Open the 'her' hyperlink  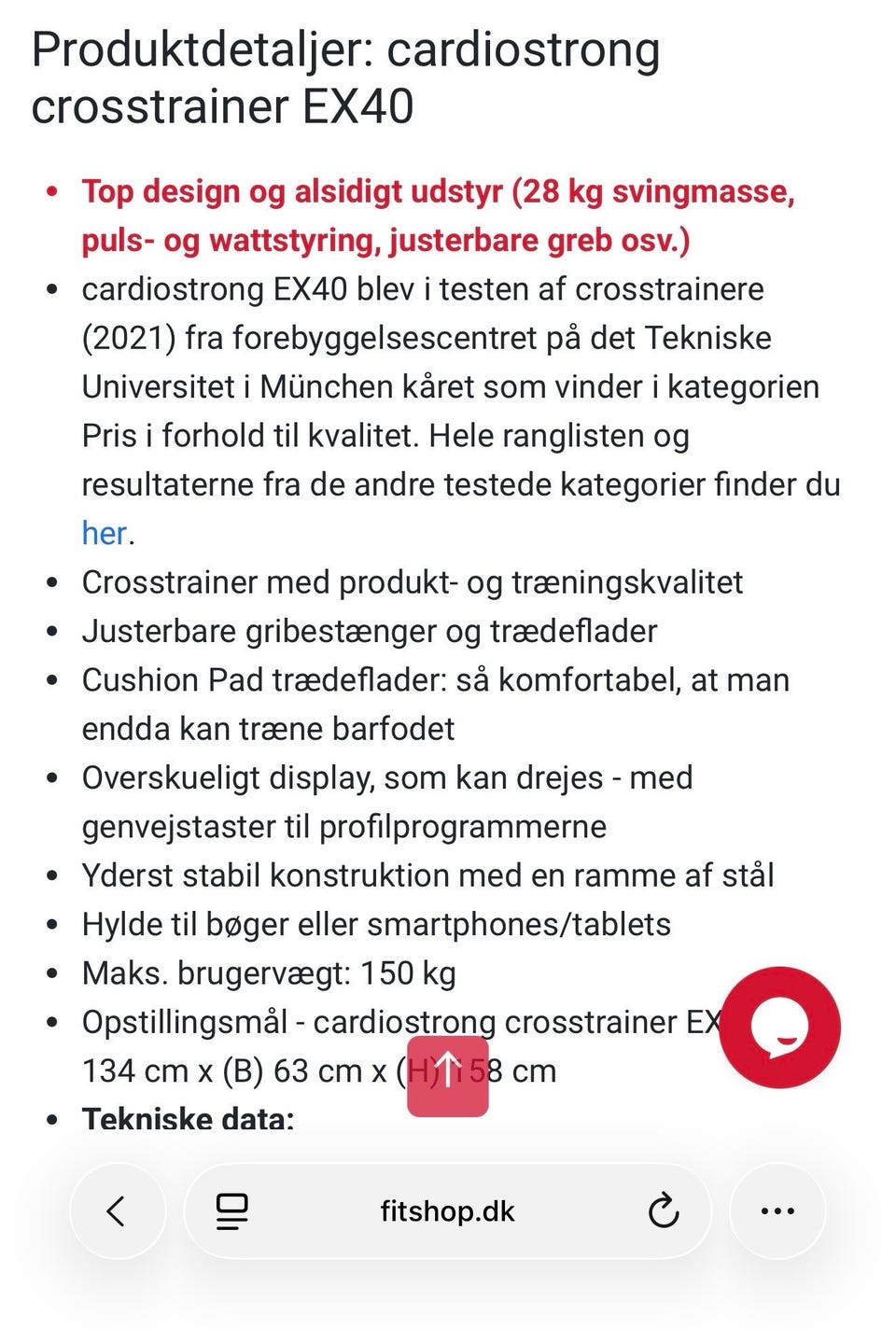coord(103,532)
